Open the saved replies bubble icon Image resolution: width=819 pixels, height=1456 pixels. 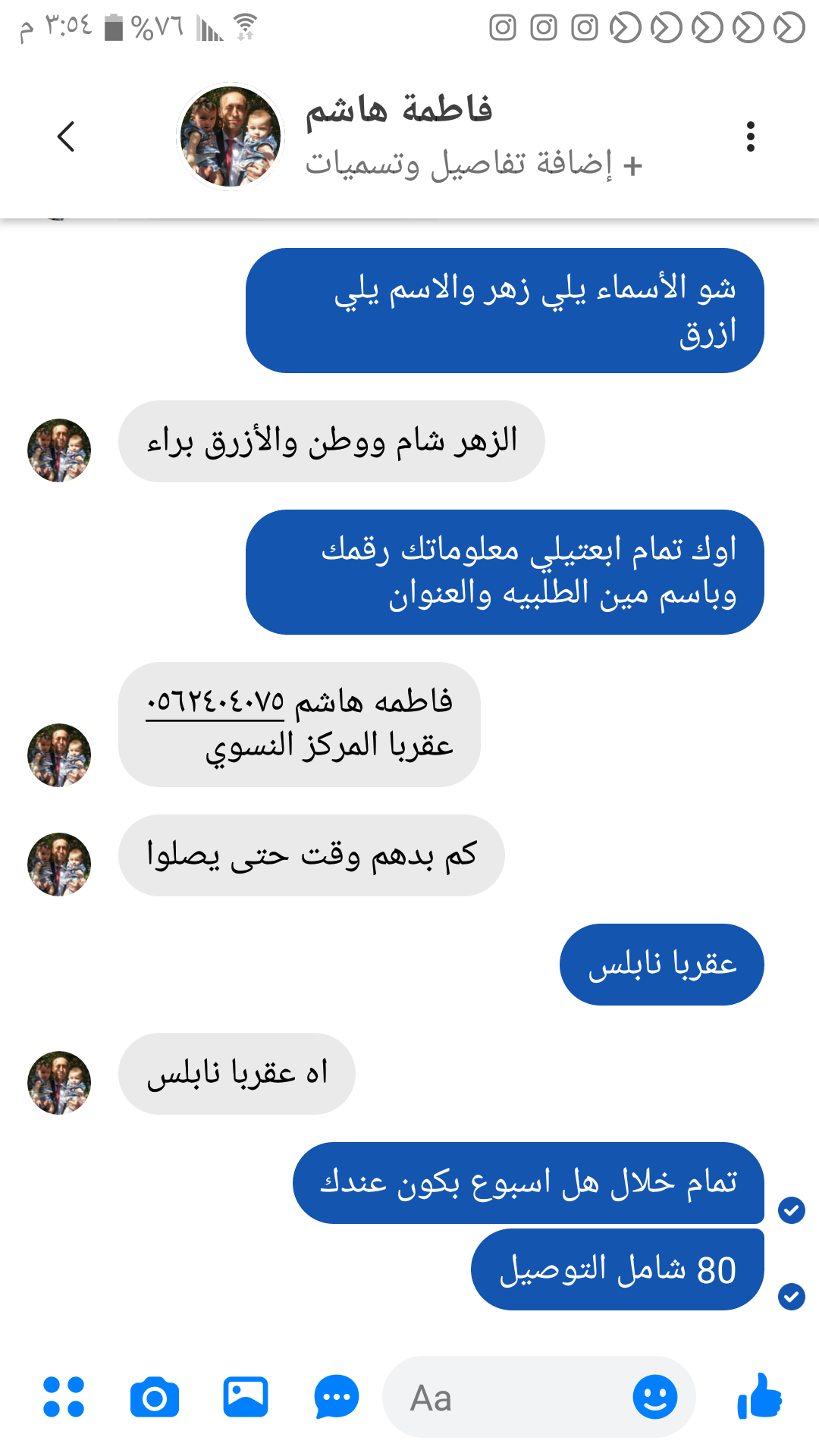click(x=337, y=1397)
